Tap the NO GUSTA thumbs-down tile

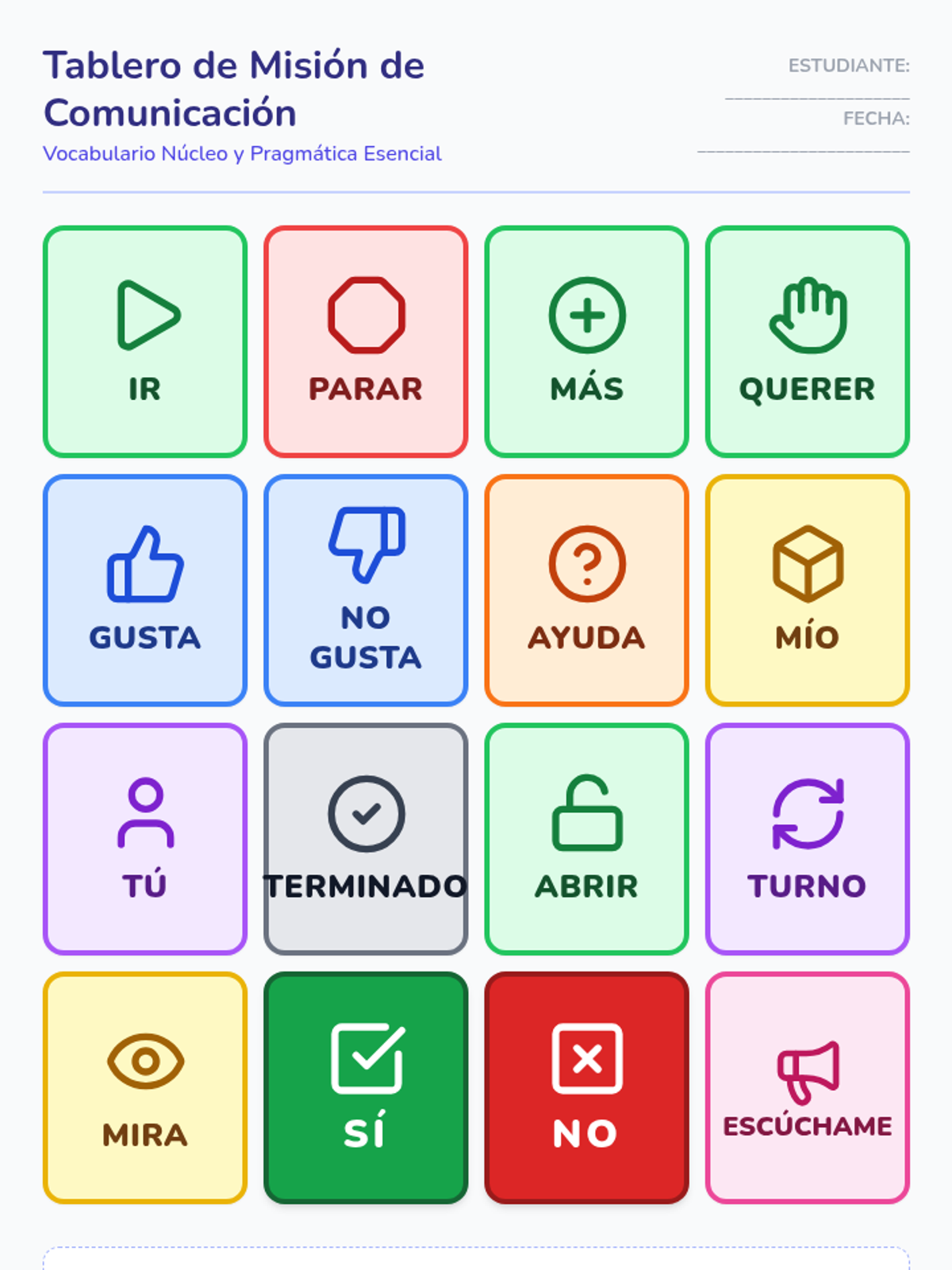(x=366, y=590)
